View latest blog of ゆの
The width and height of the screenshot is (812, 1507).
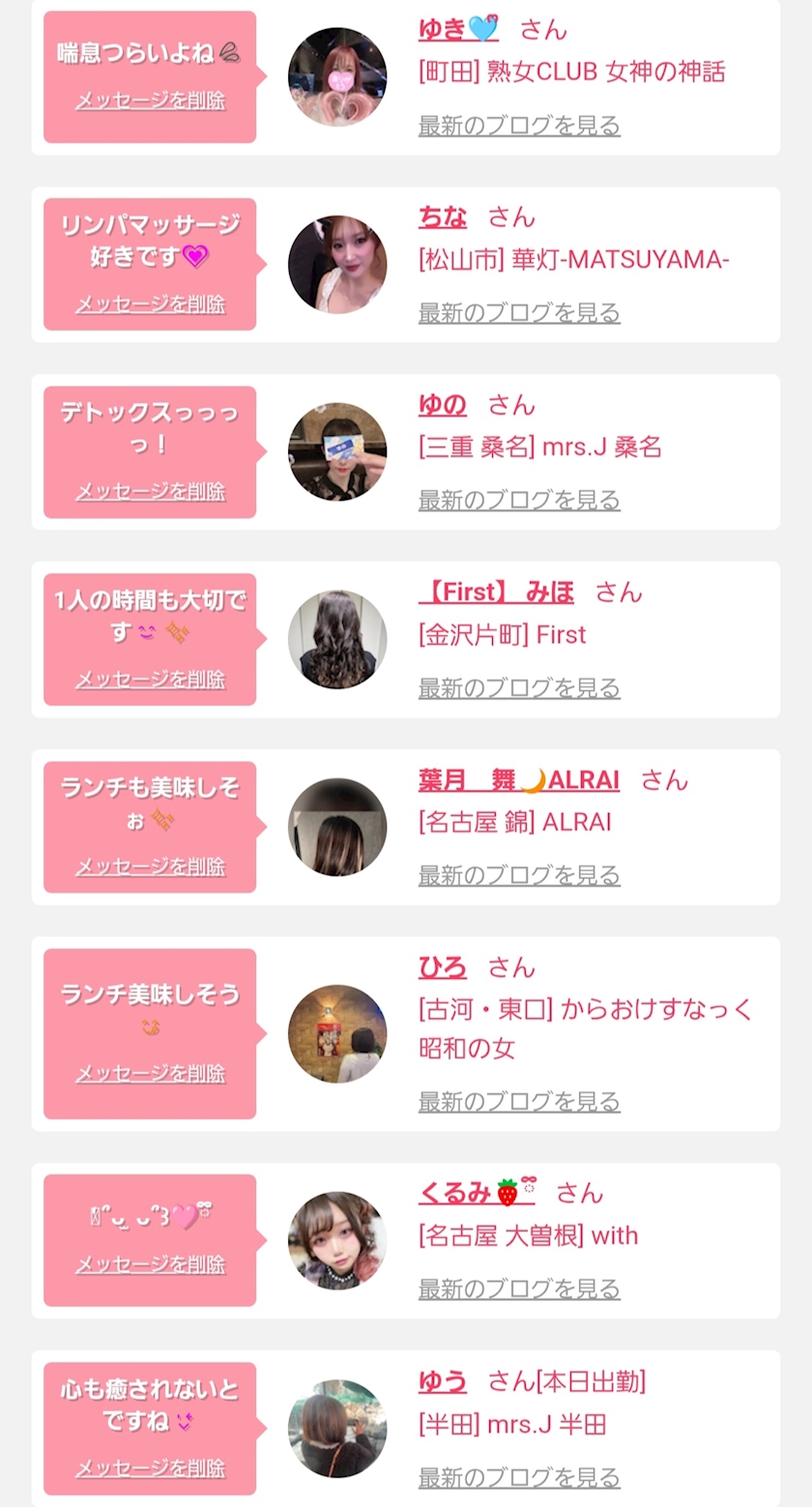coord(519,501)
